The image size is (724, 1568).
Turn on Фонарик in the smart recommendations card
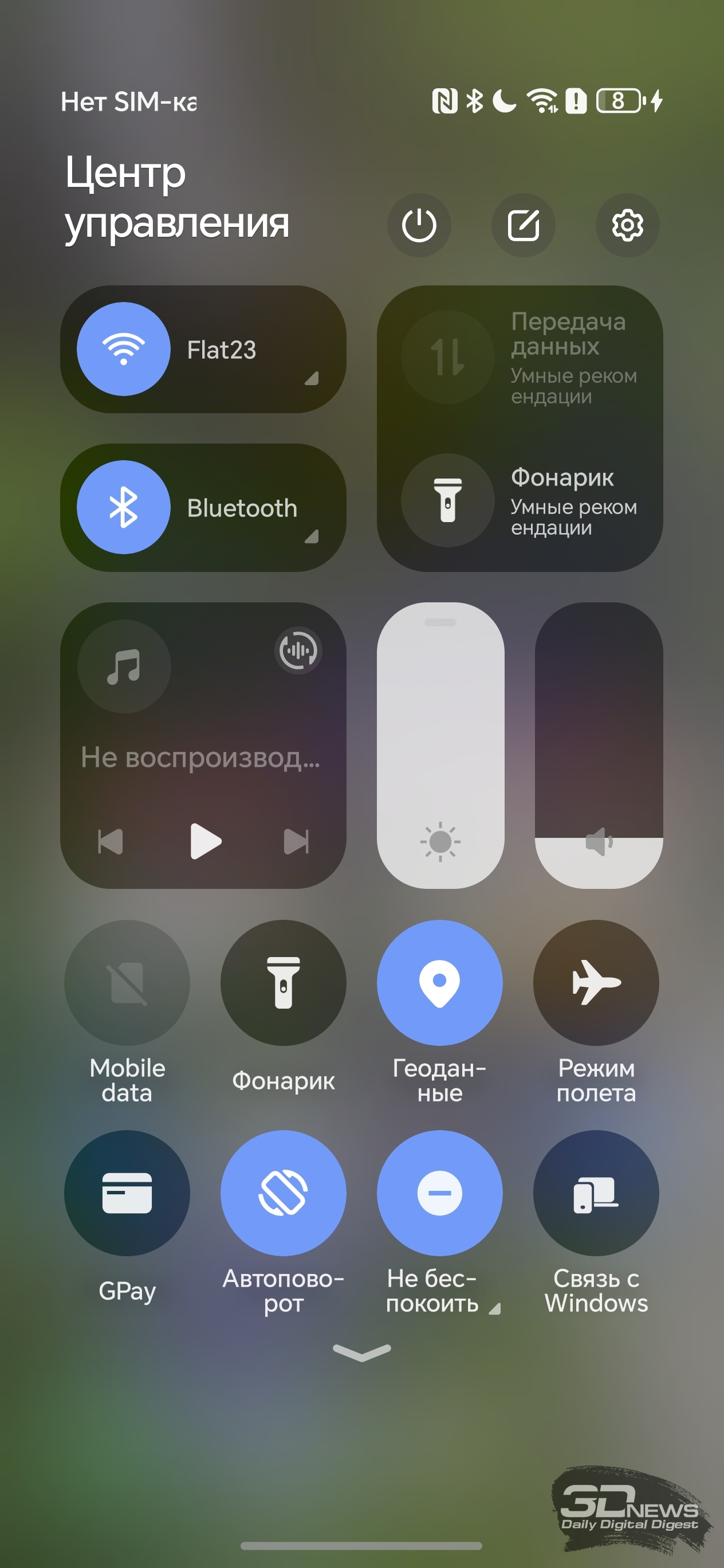pos(448,500)
